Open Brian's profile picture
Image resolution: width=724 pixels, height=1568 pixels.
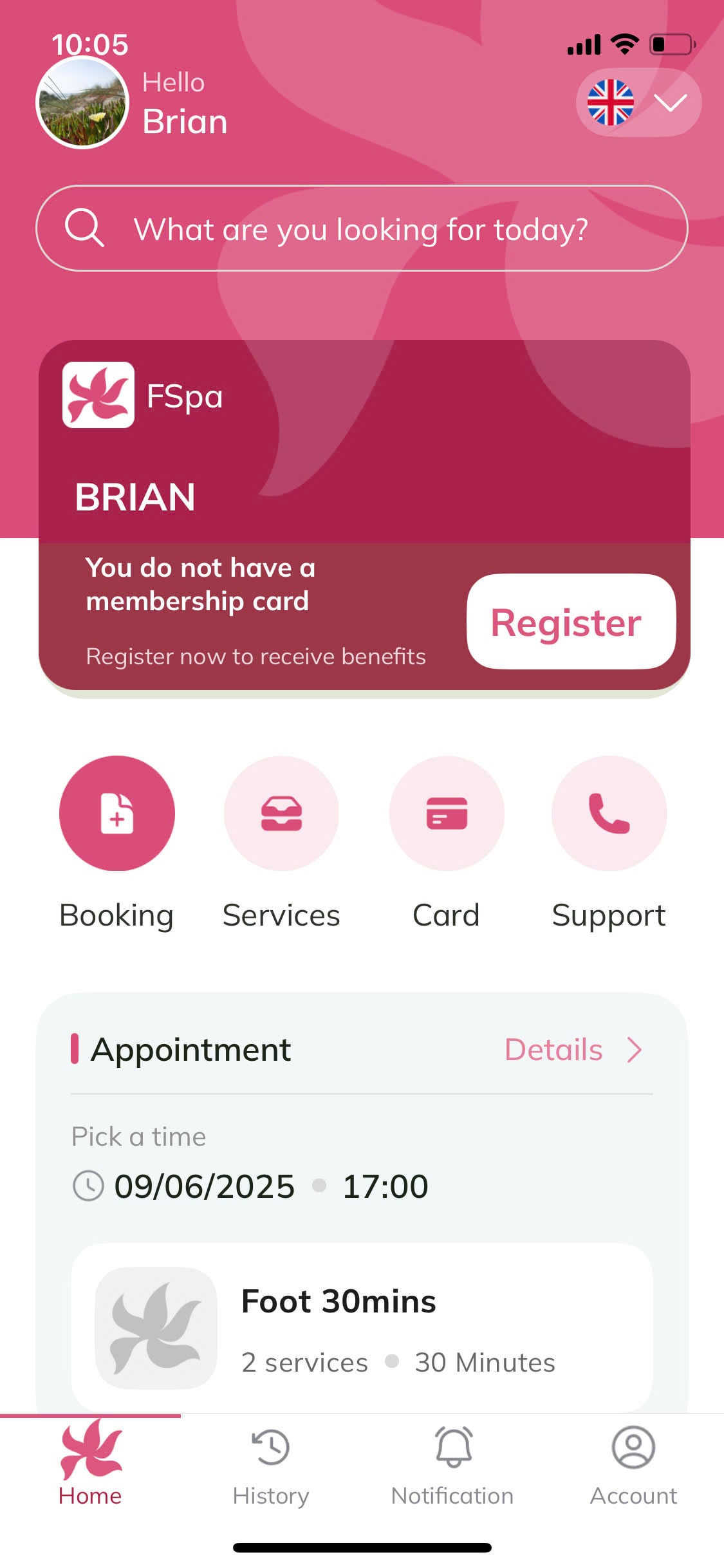pyautogui.click(x=82, y=102)
